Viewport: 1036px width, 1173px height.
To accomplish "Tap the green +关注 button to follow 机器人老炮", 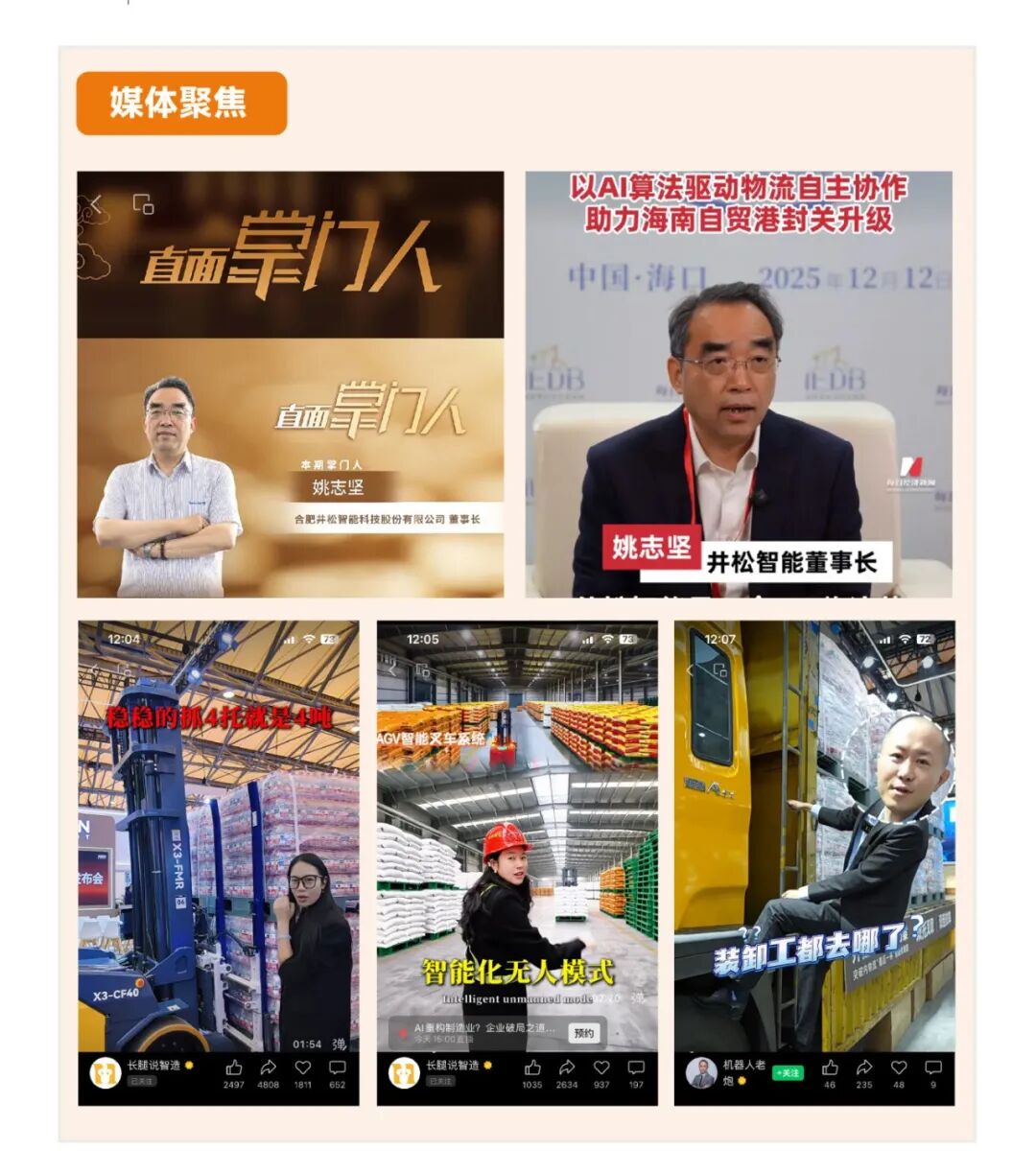I will 789,1073.
